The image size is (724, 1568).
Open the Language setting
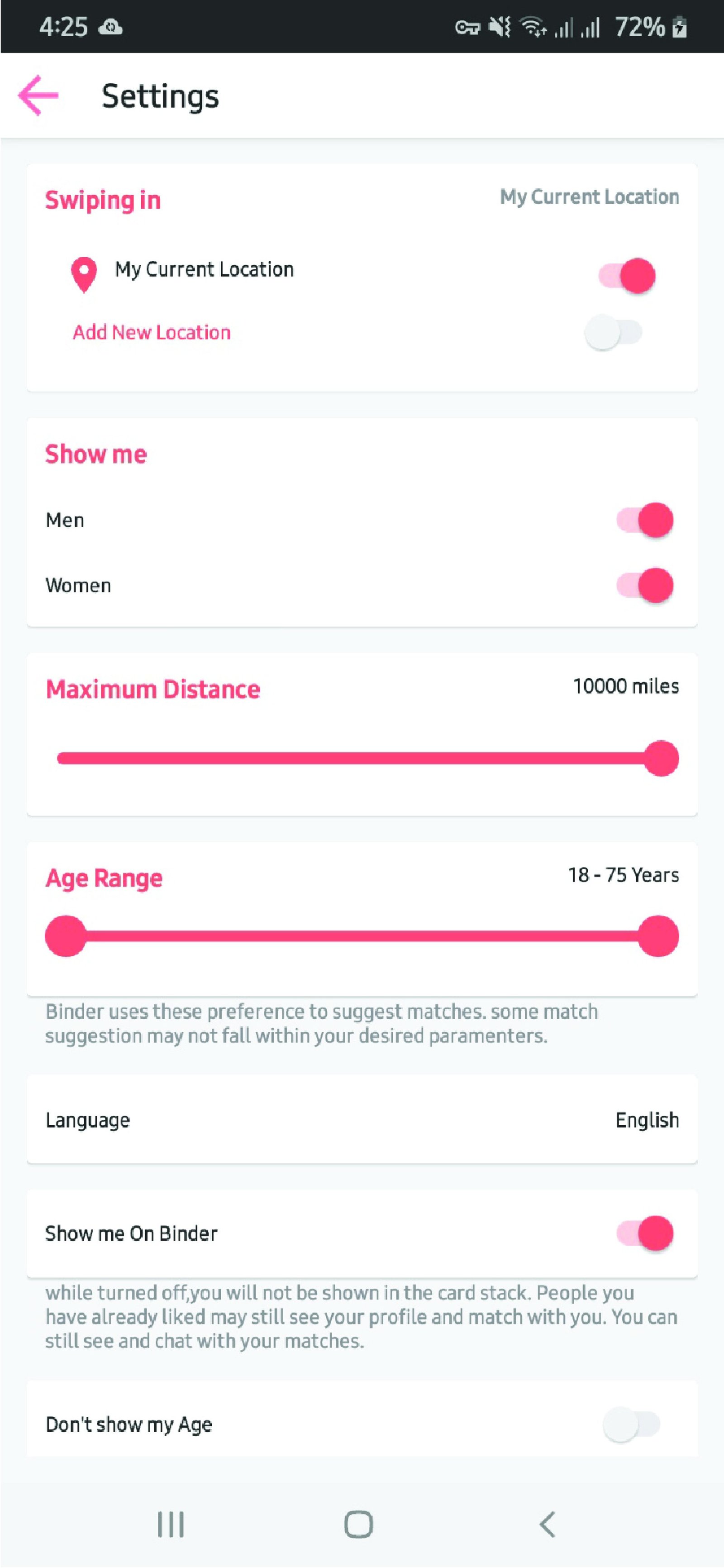coord(362,1120)
